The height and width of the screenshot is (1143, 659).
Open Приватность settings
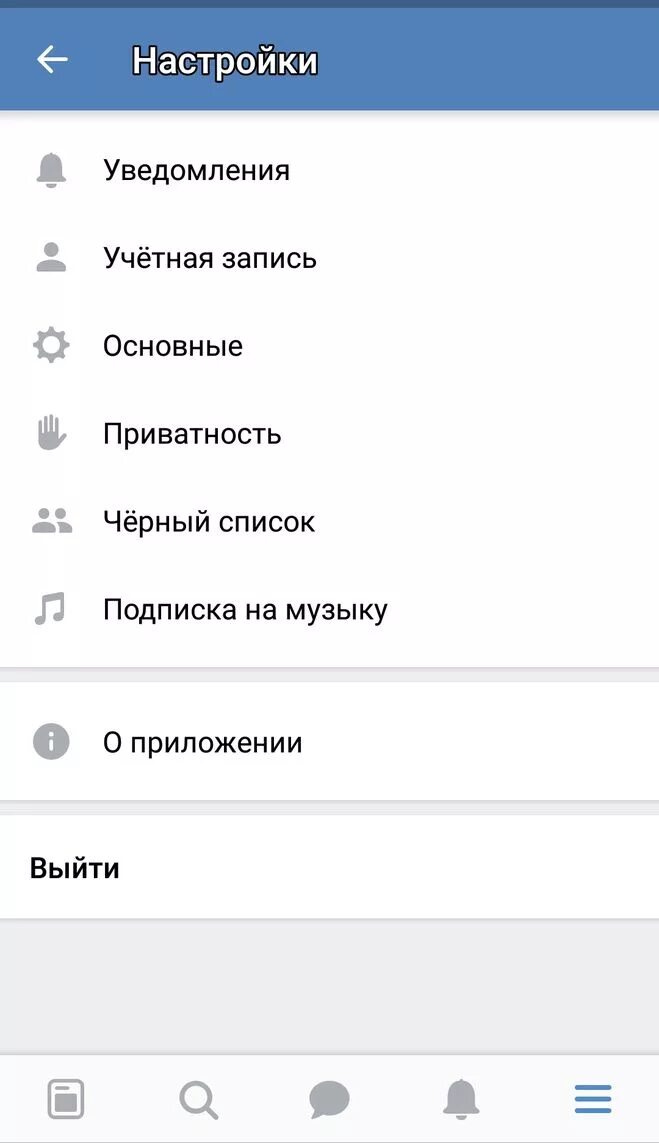click(x=330, y=434)
